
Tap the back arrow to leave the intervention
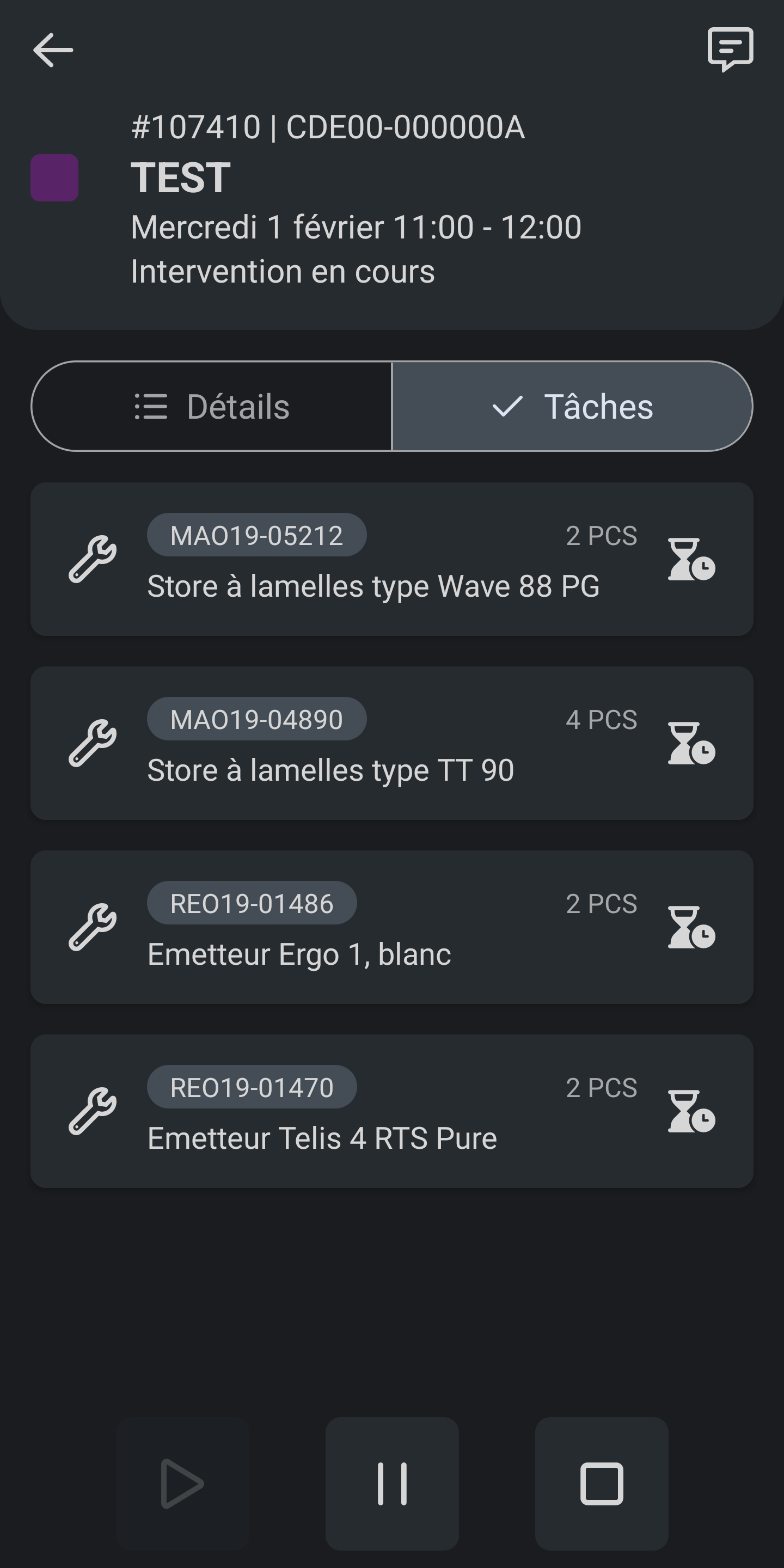pos(53,50)
